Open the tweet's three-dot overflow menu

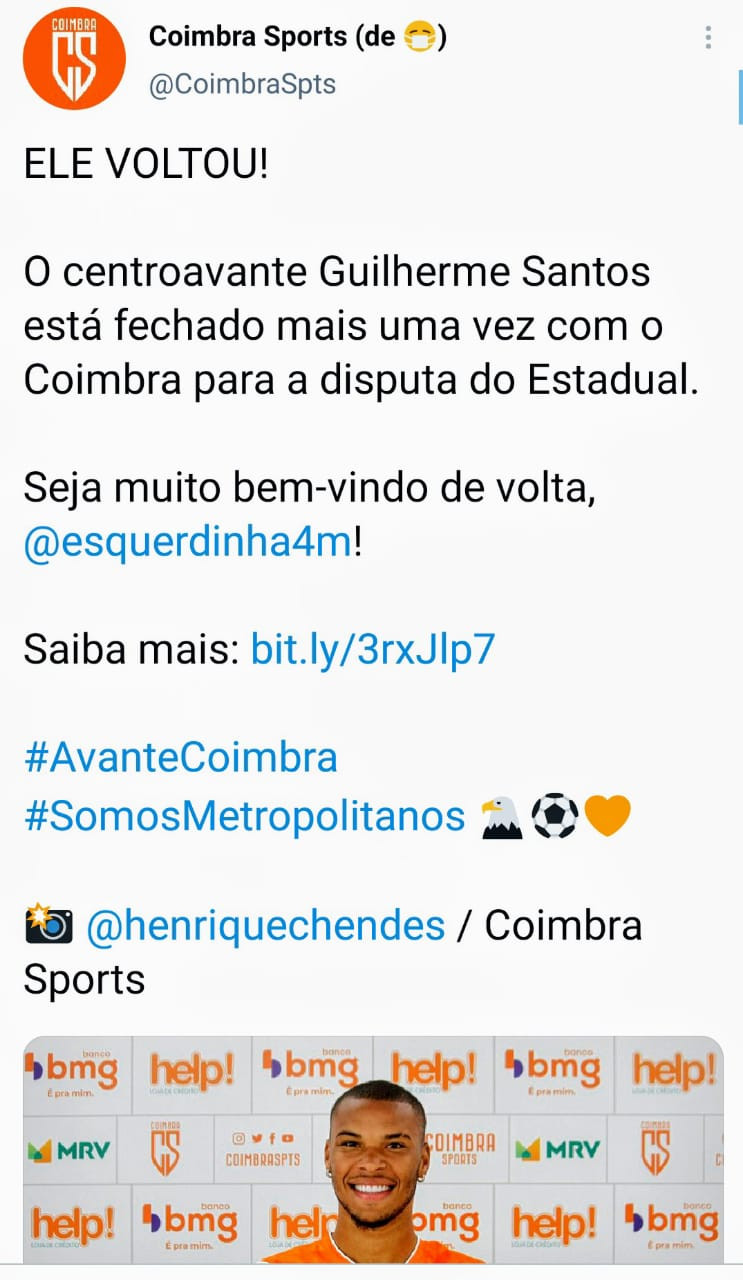click(x=708, y=38)
